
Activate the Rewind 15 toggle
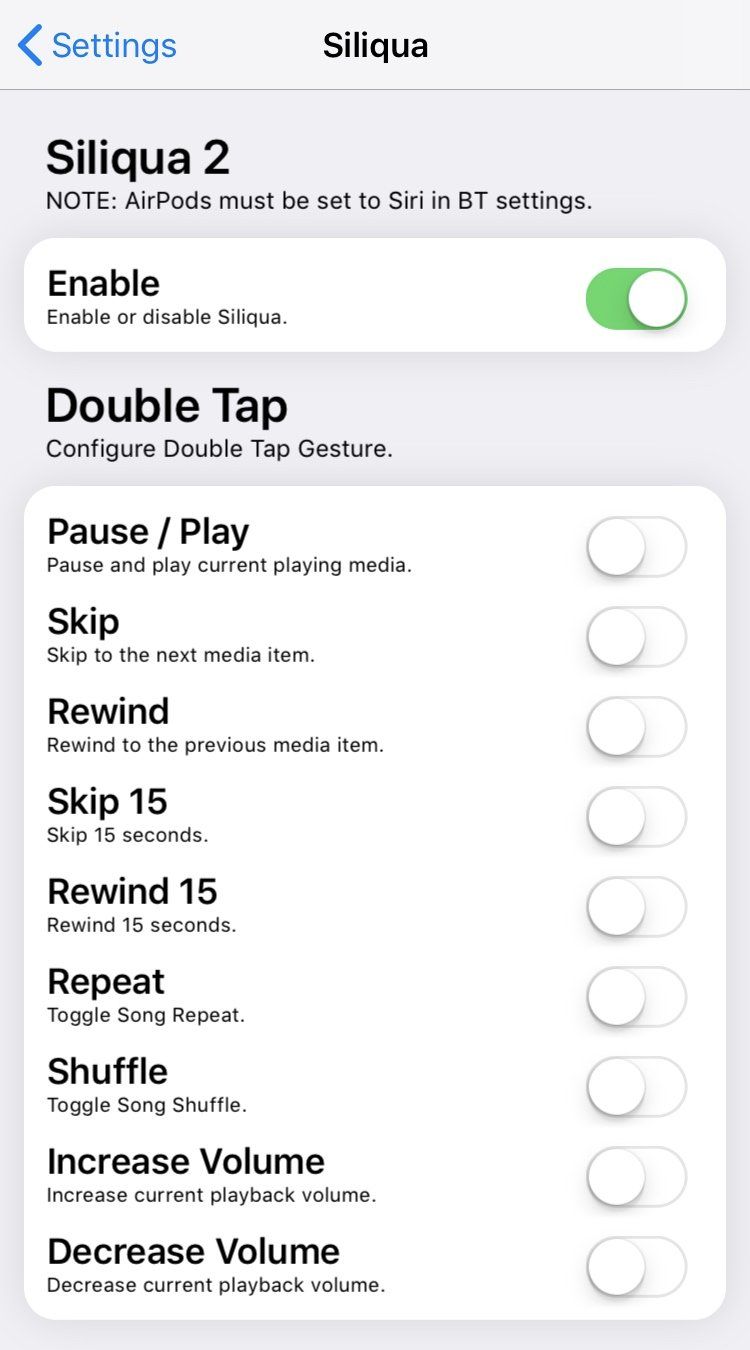(x=637, y=907)
